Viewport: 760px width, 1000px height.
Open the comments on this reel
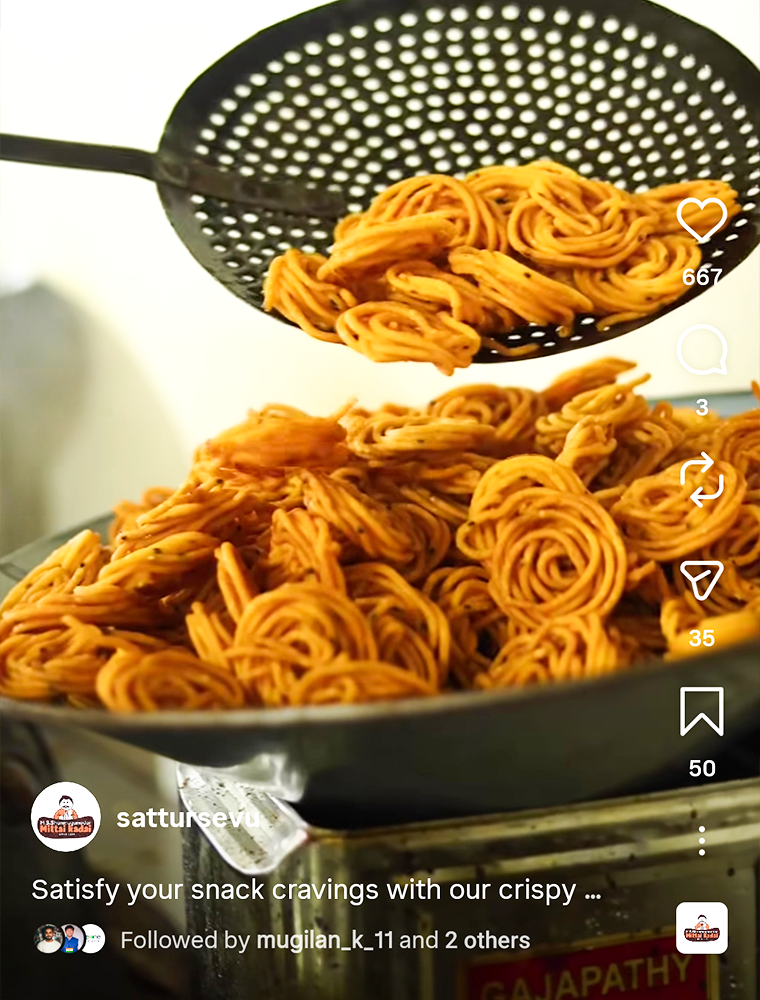tap(702, 351)
